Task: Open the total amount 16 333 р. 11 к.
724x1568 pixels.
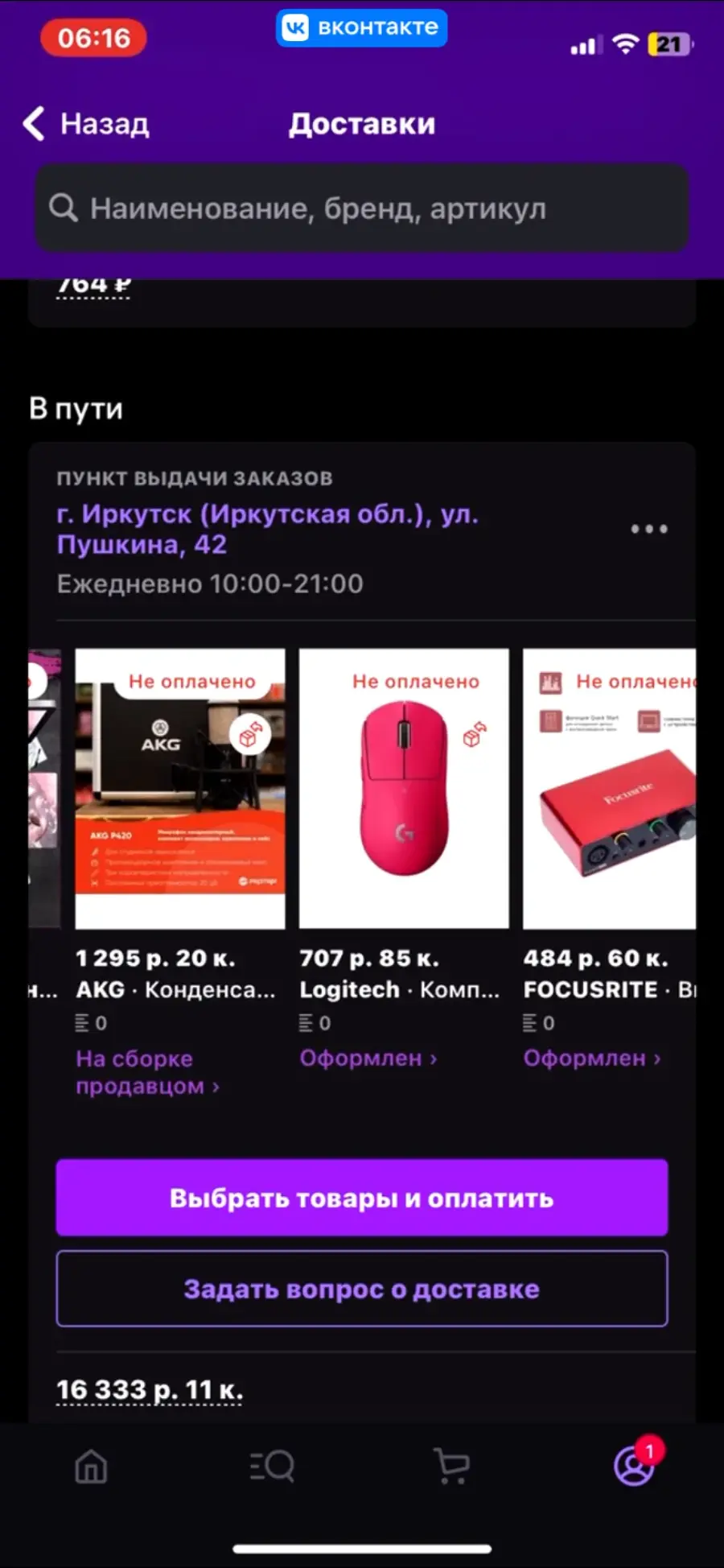Action: pos(150,1390)
